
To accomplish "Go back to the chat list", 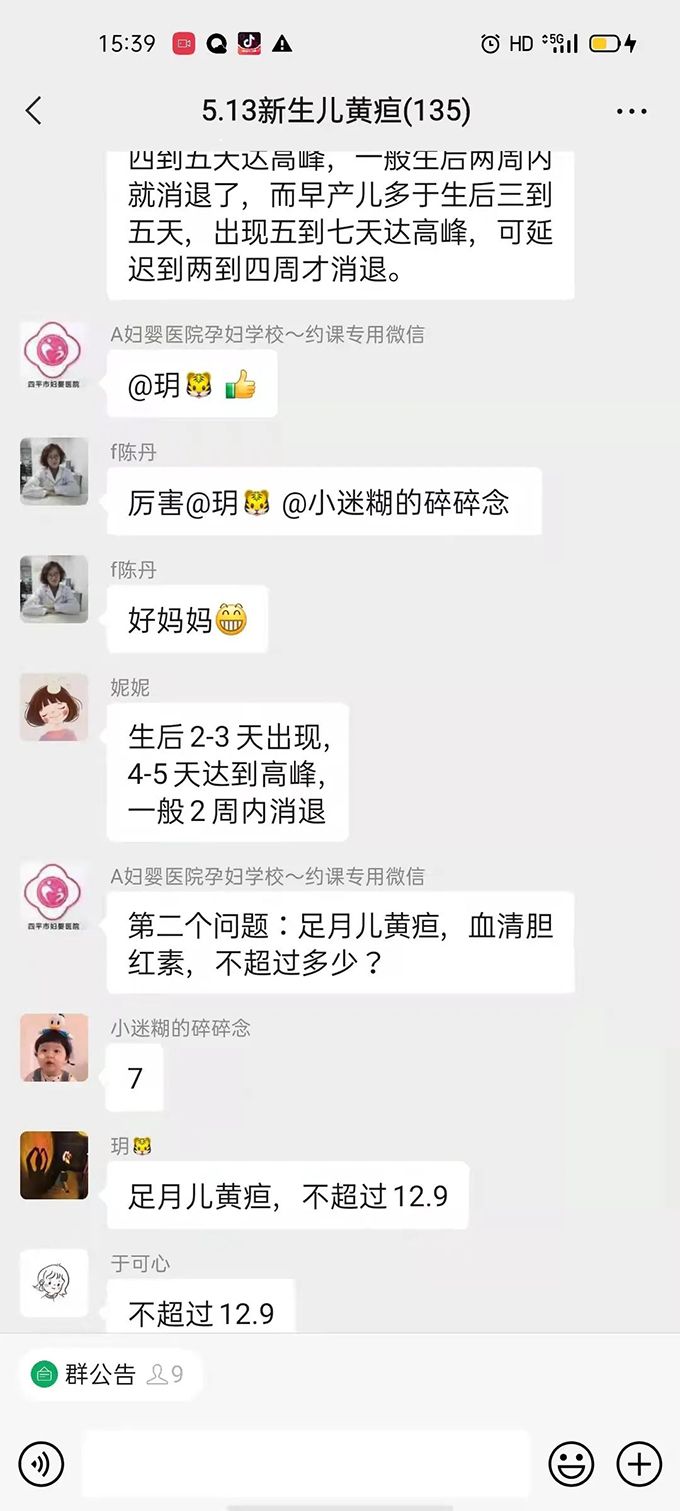I will click(34, 110).
